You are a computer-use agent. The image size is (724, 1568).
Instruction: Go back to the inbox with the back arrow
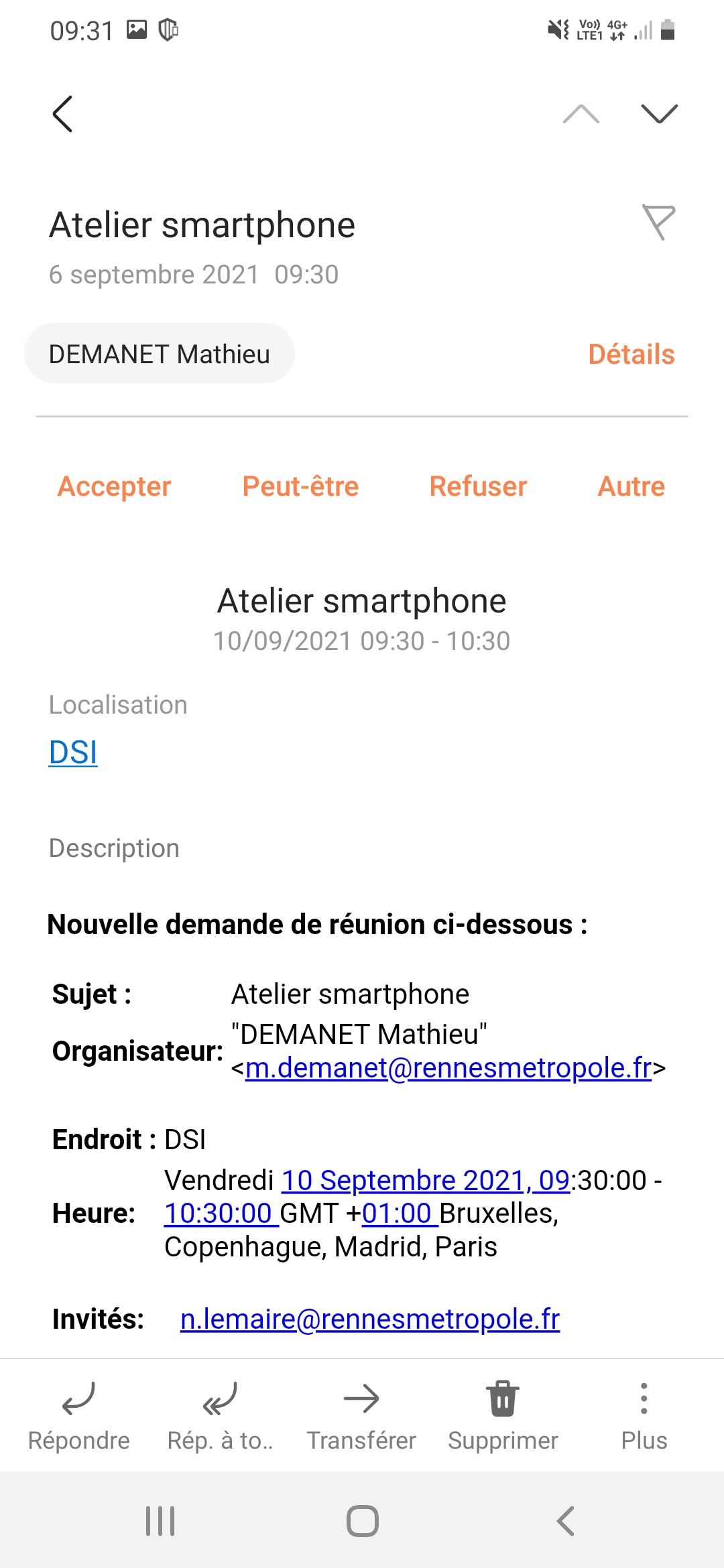[62, 114]
